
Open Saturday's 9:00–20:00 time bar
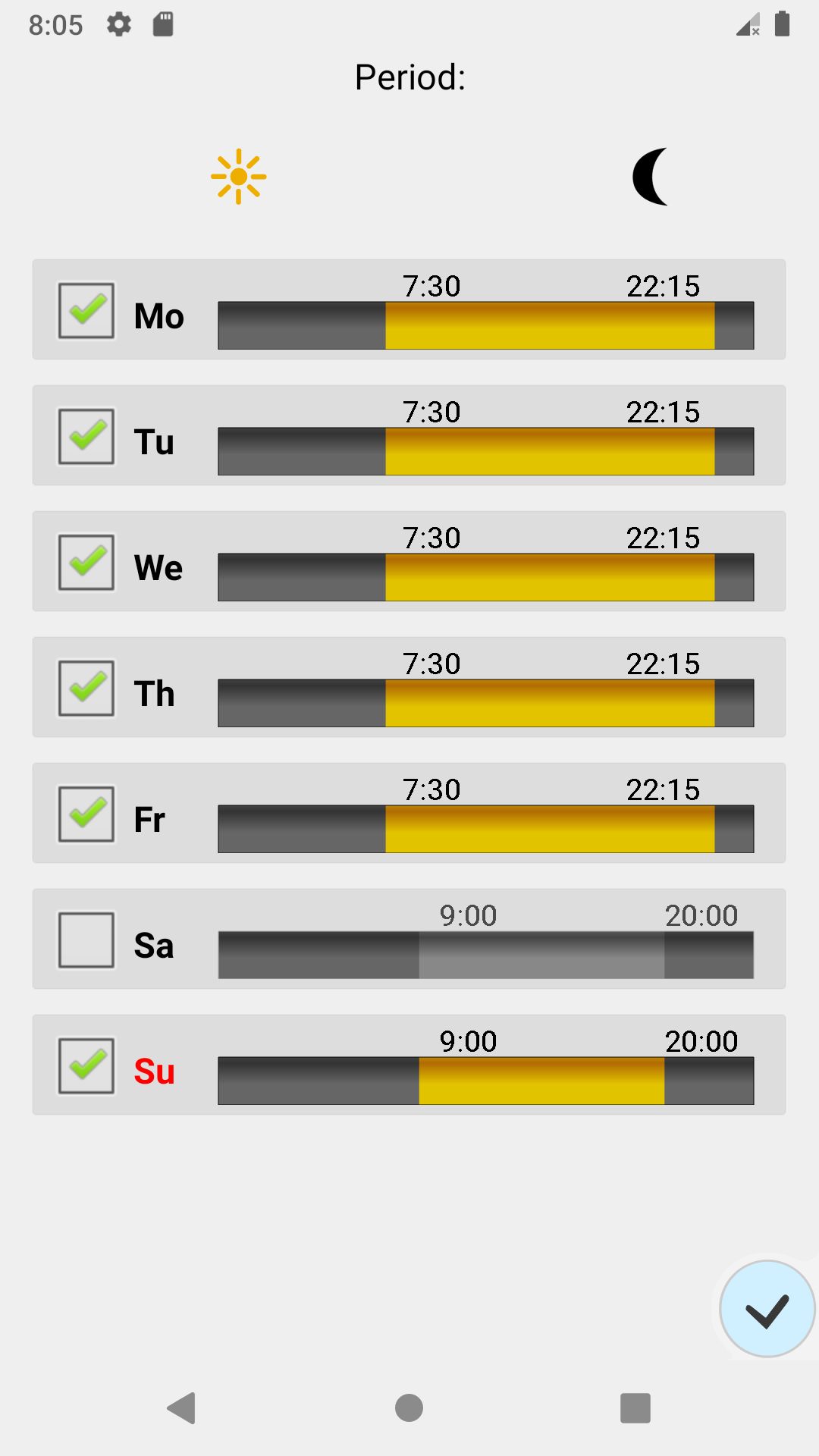485,955
